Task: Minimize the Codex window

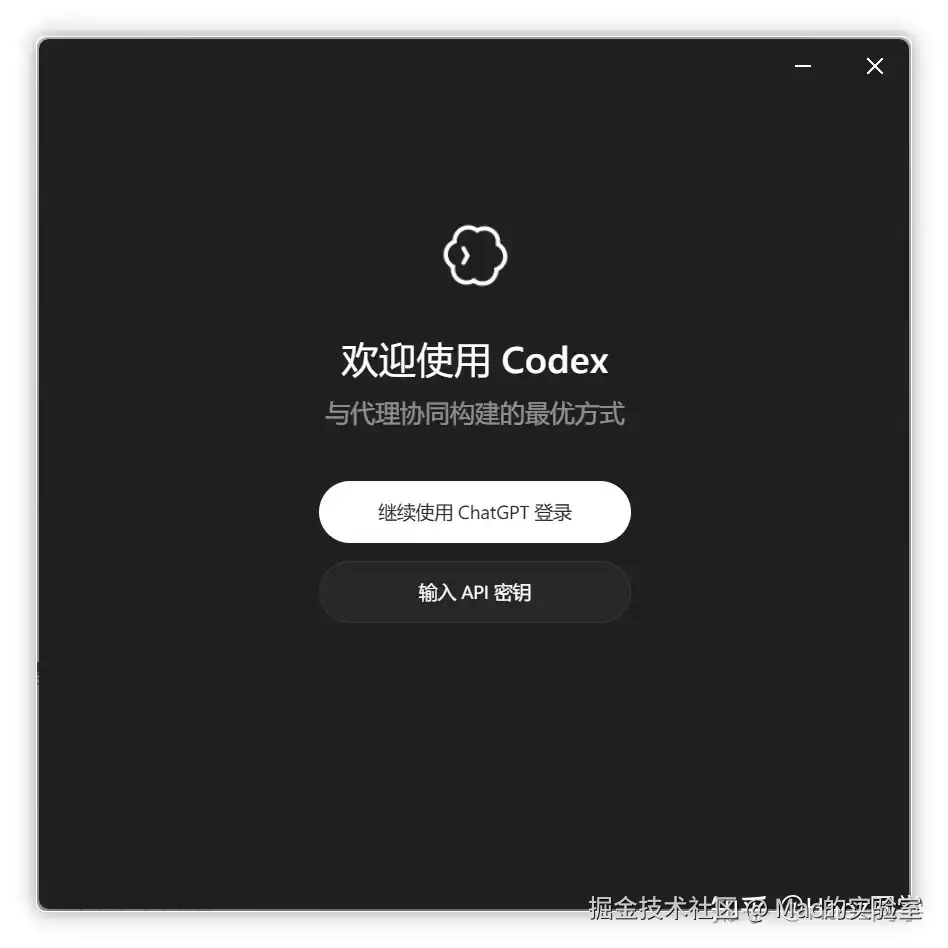Action: coord(802,66)
